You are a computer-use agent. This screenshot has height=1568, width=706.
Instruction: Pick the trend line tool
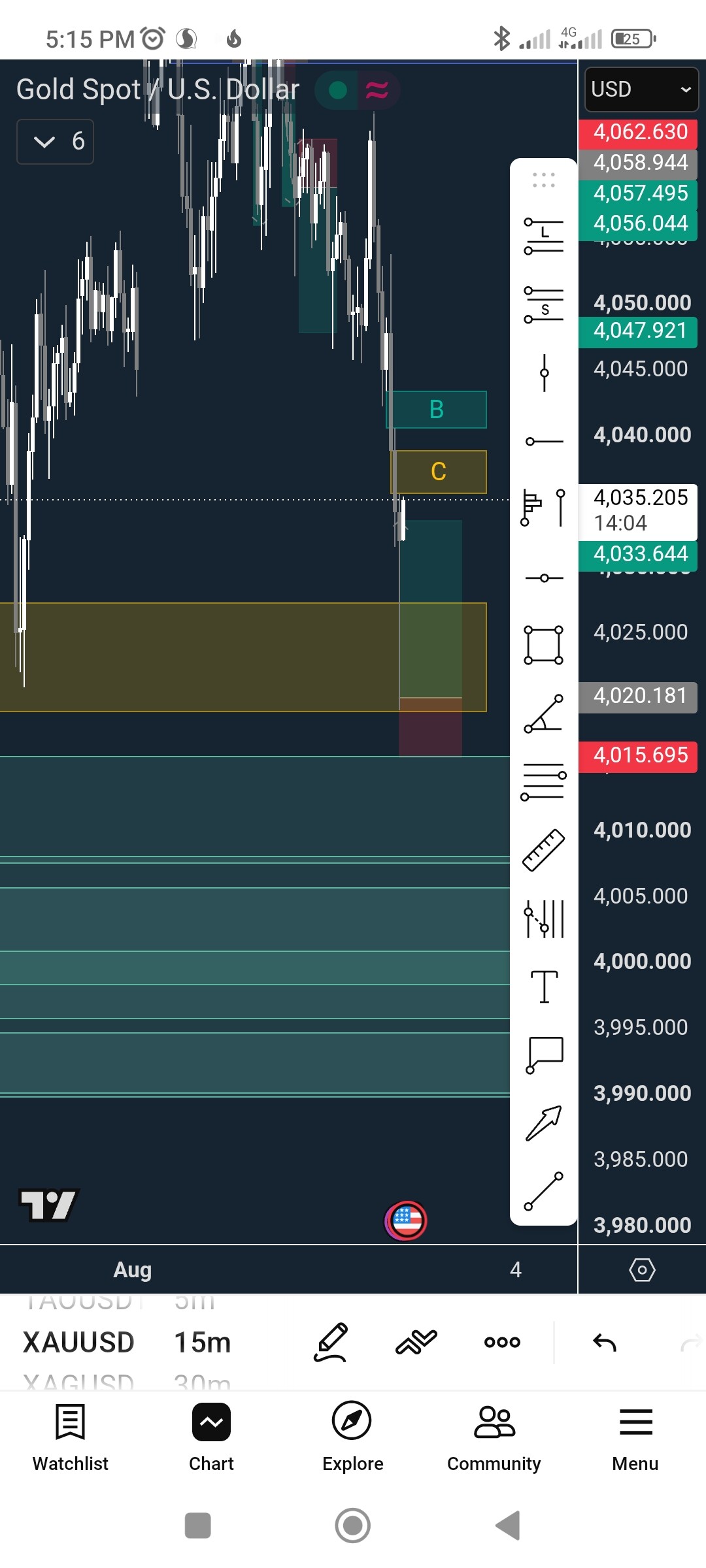coord(544,1191)
